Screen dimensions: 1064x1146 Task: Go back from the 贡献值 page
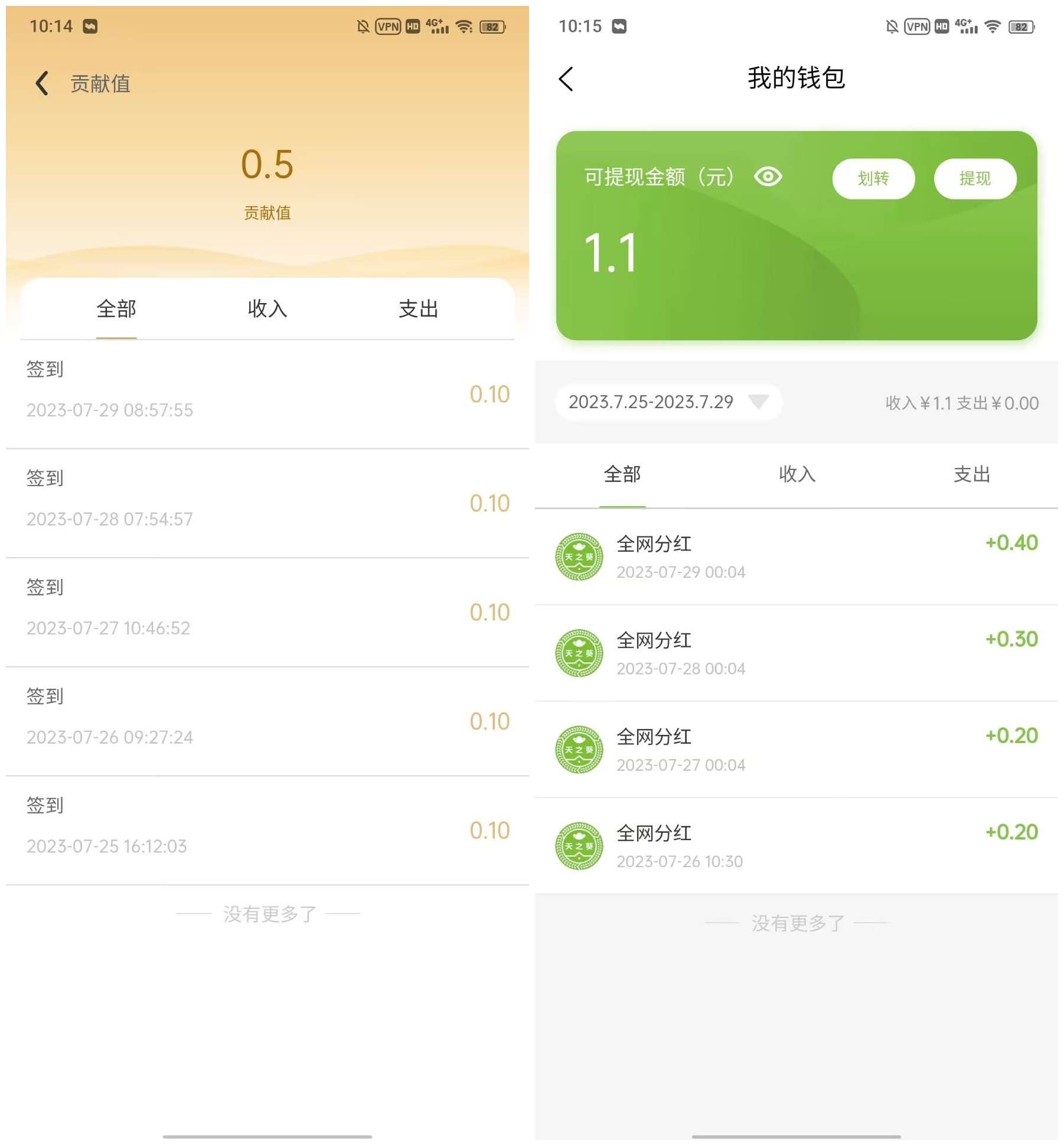tap(42, 83)
